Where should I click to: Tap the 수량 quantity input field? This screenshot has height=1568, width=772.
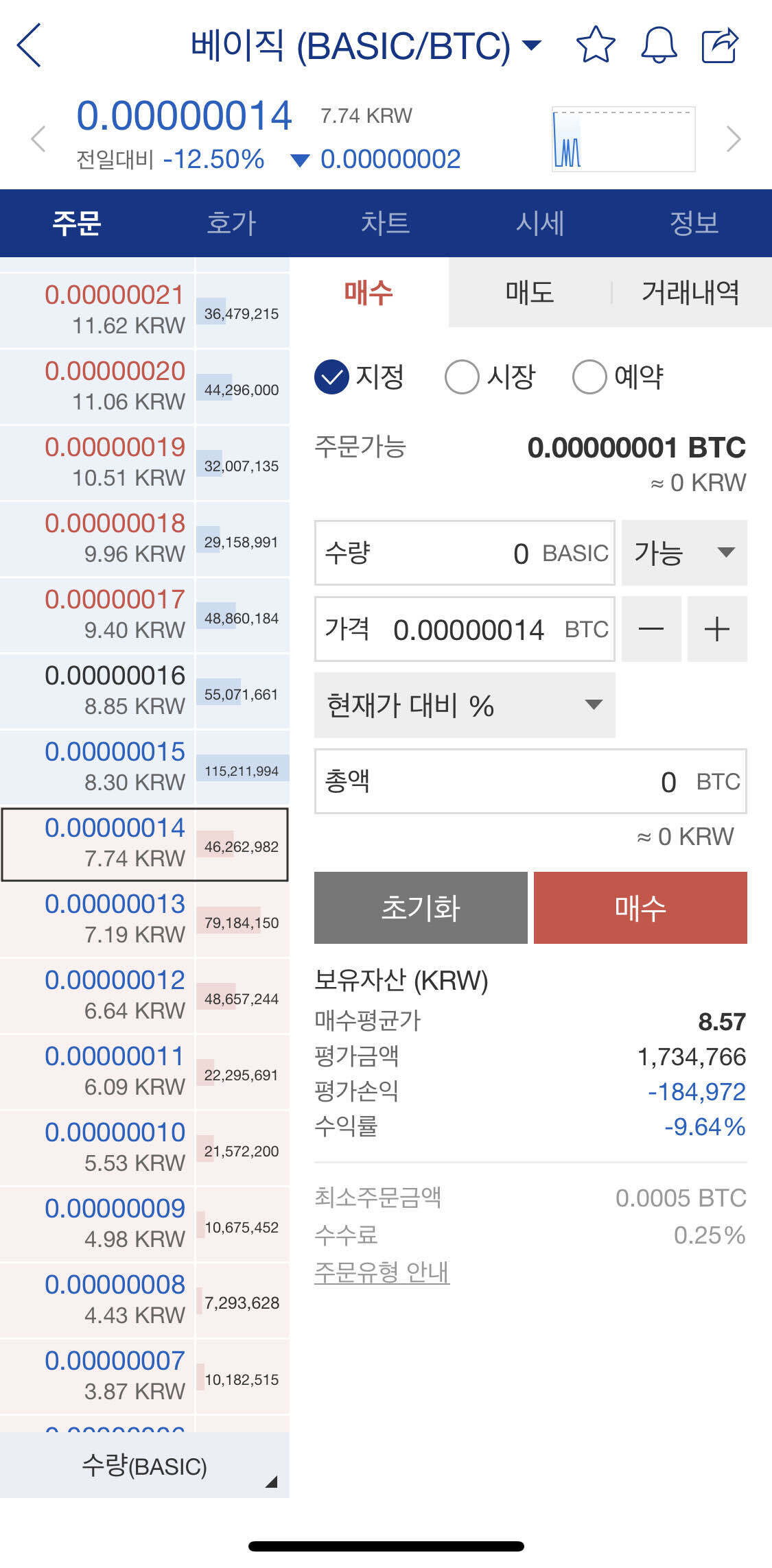click(464, 553)
